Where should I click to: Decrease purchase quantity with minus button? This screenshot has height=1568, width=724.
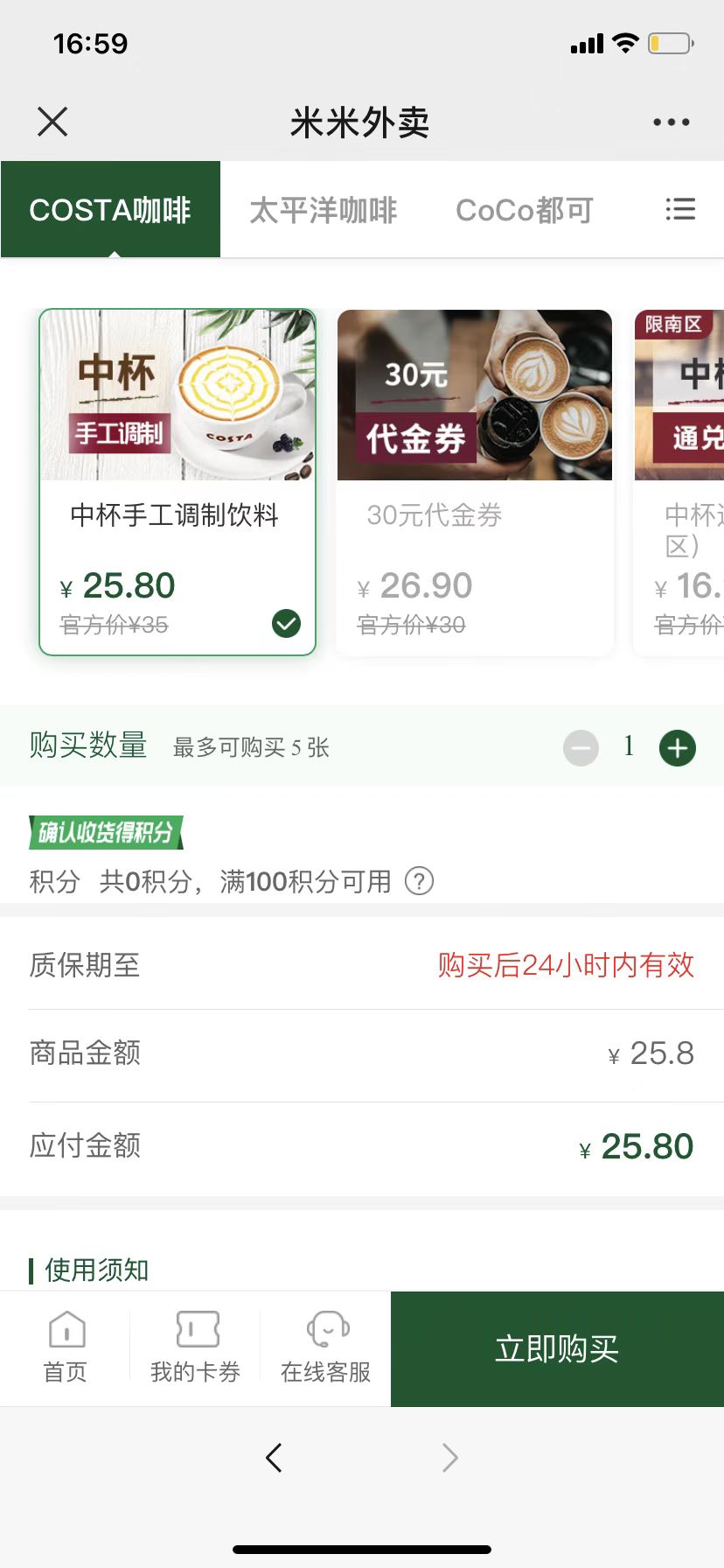point(581,748)
